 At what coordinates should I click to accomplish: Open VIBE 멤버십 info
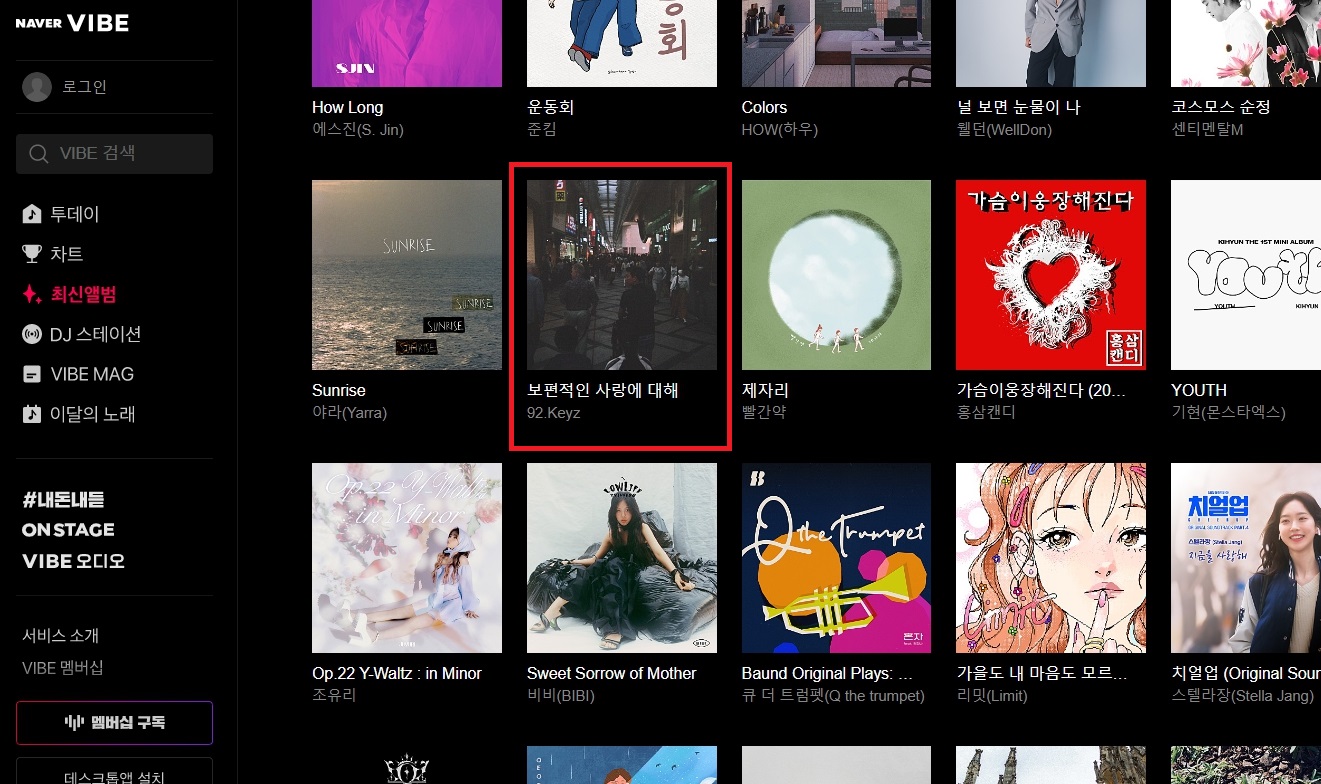pyautogui.click(x=62, y=668)
